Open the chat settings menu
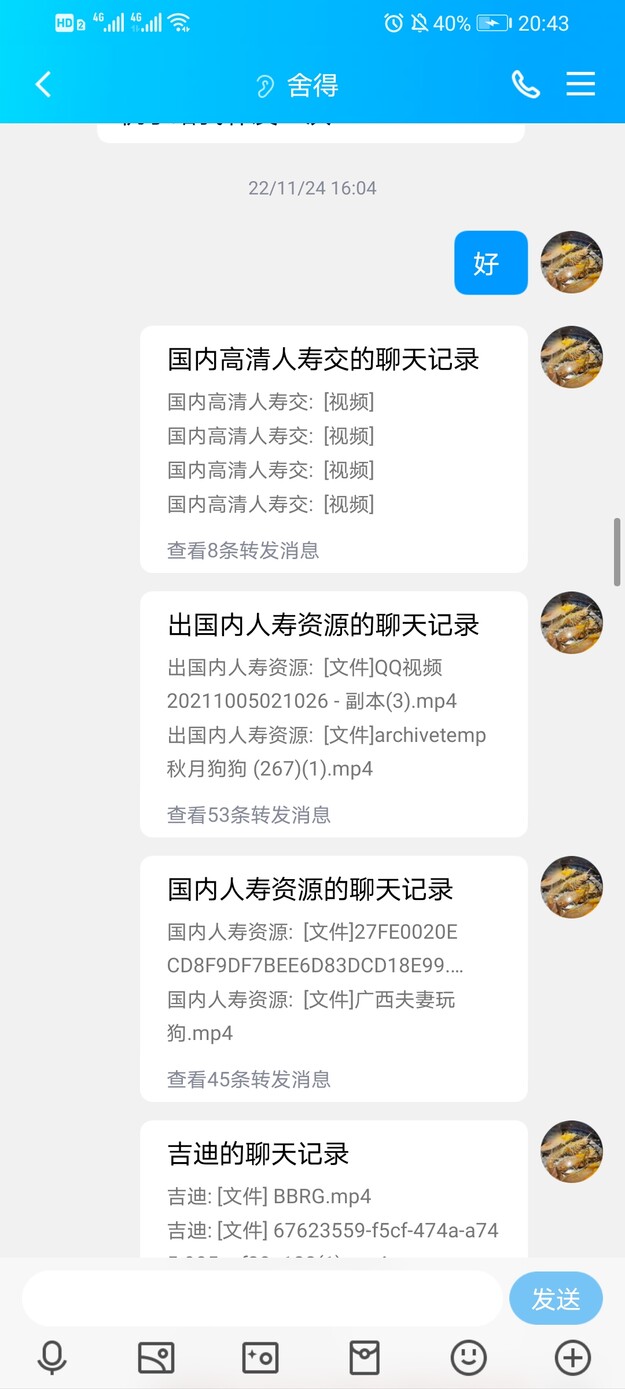This screenshot has width=625, height=1389. [581, 84]
